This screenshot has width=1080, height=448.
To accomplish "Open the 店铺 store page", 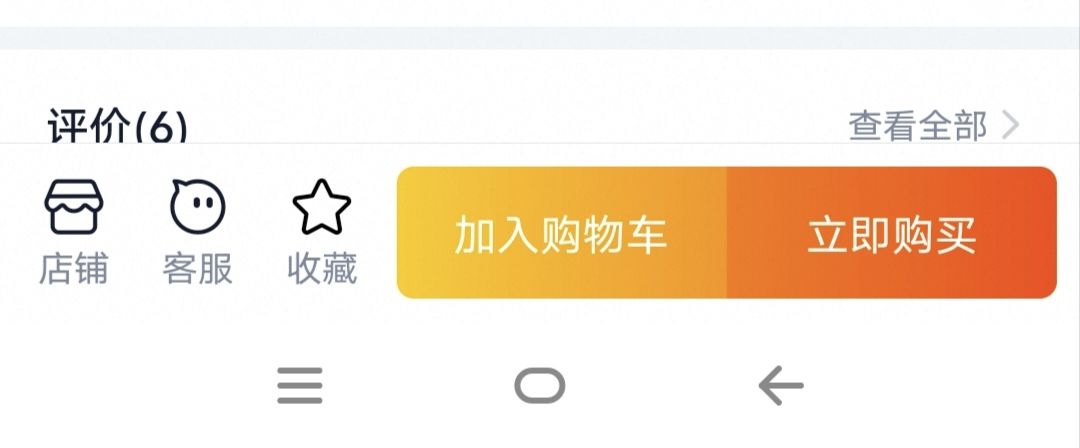I will [x=74, y=232].
